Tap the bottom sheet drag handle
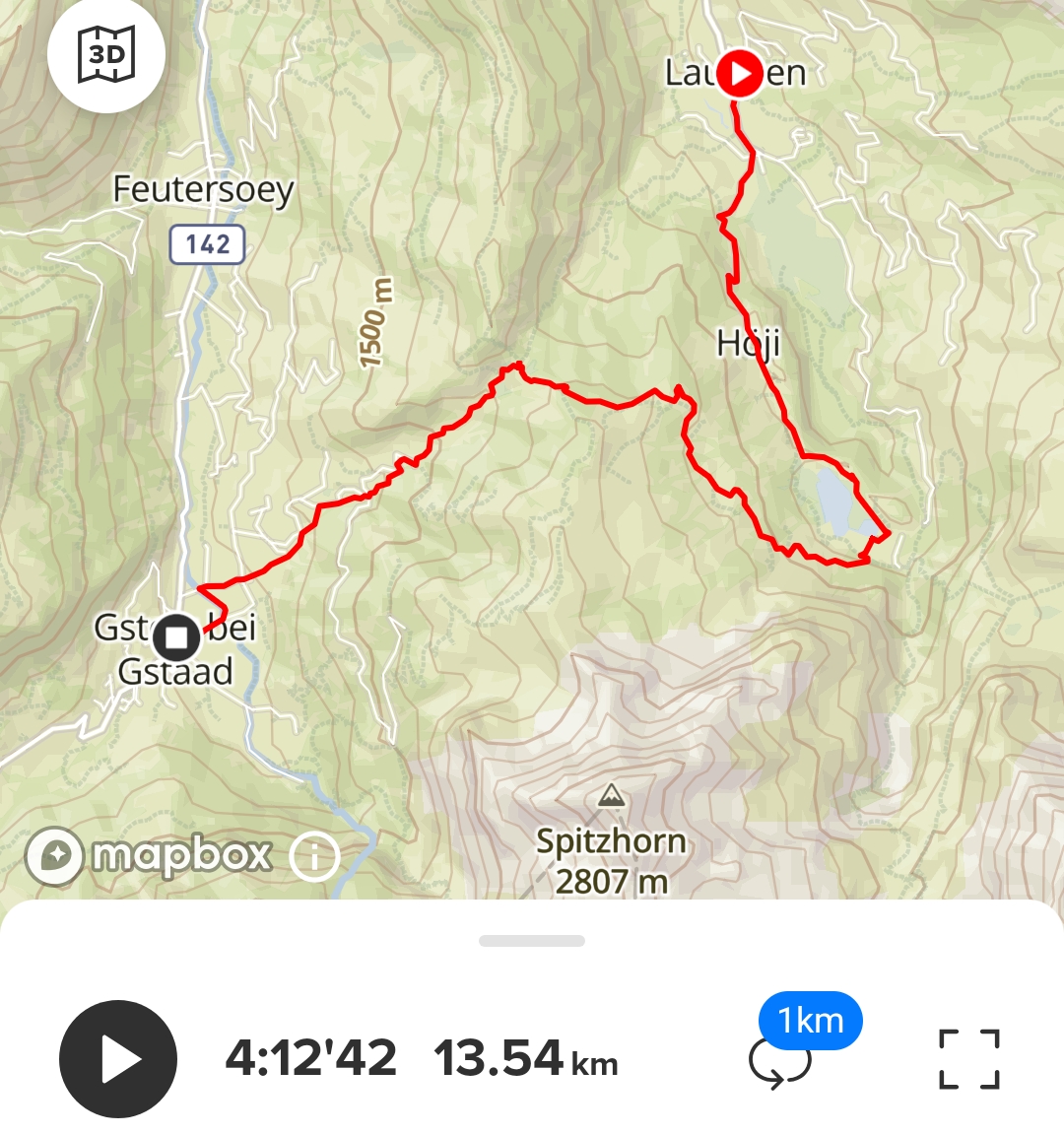 tap(532, 941)
